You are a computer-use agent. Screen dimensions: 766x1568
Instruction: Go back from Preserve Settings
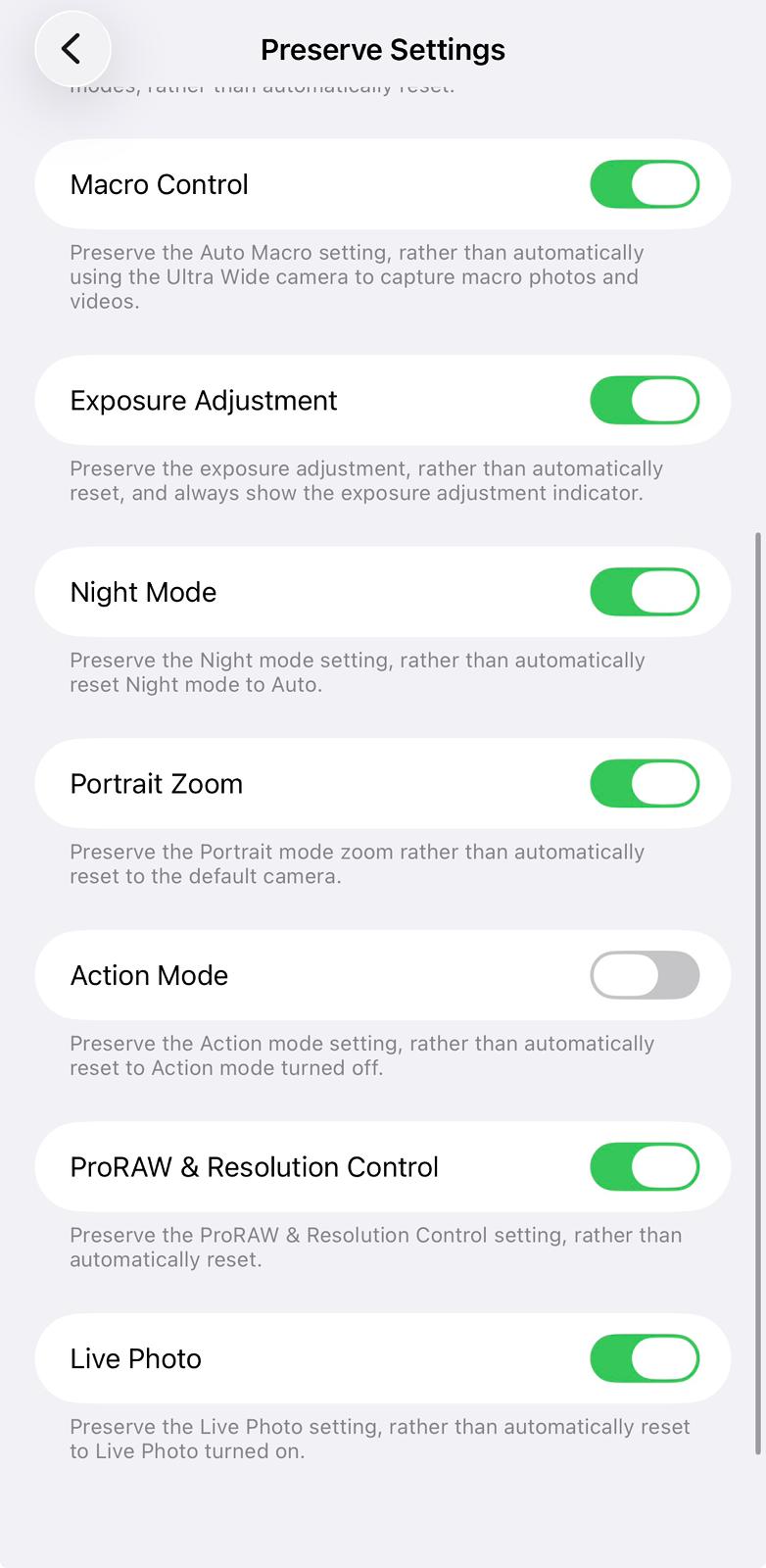[x=72, y=49]
